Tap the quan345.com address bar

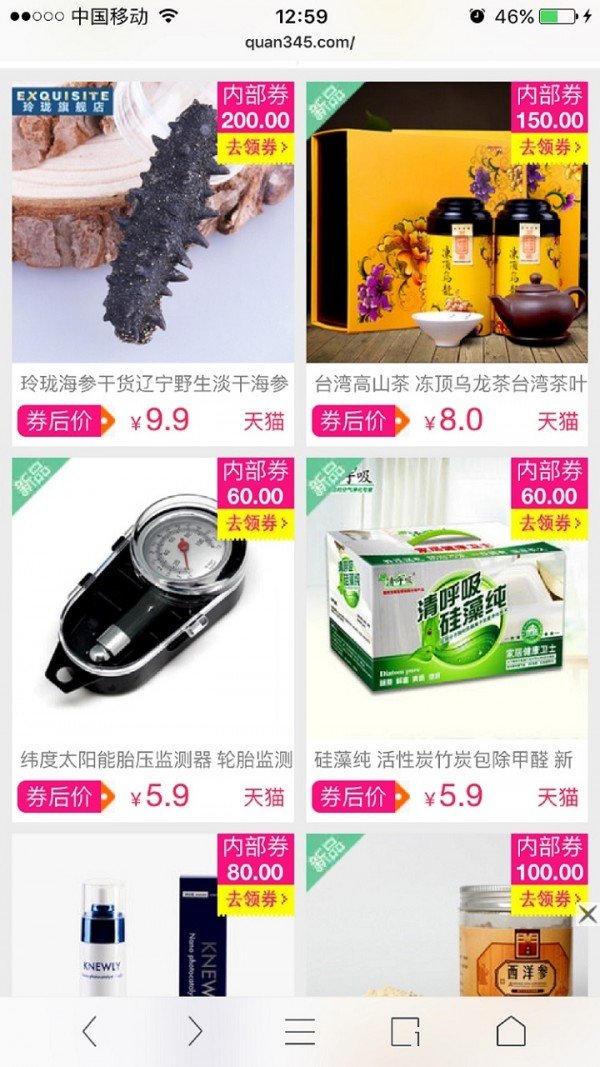(300, 43)
